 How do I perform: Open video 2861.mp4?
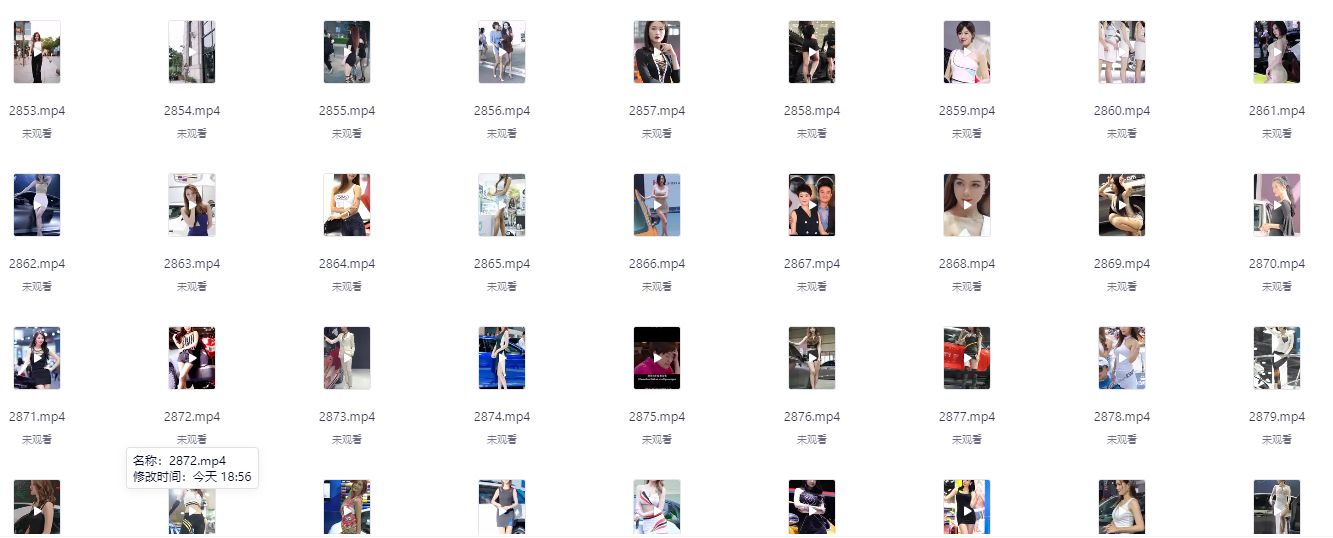1277,52
